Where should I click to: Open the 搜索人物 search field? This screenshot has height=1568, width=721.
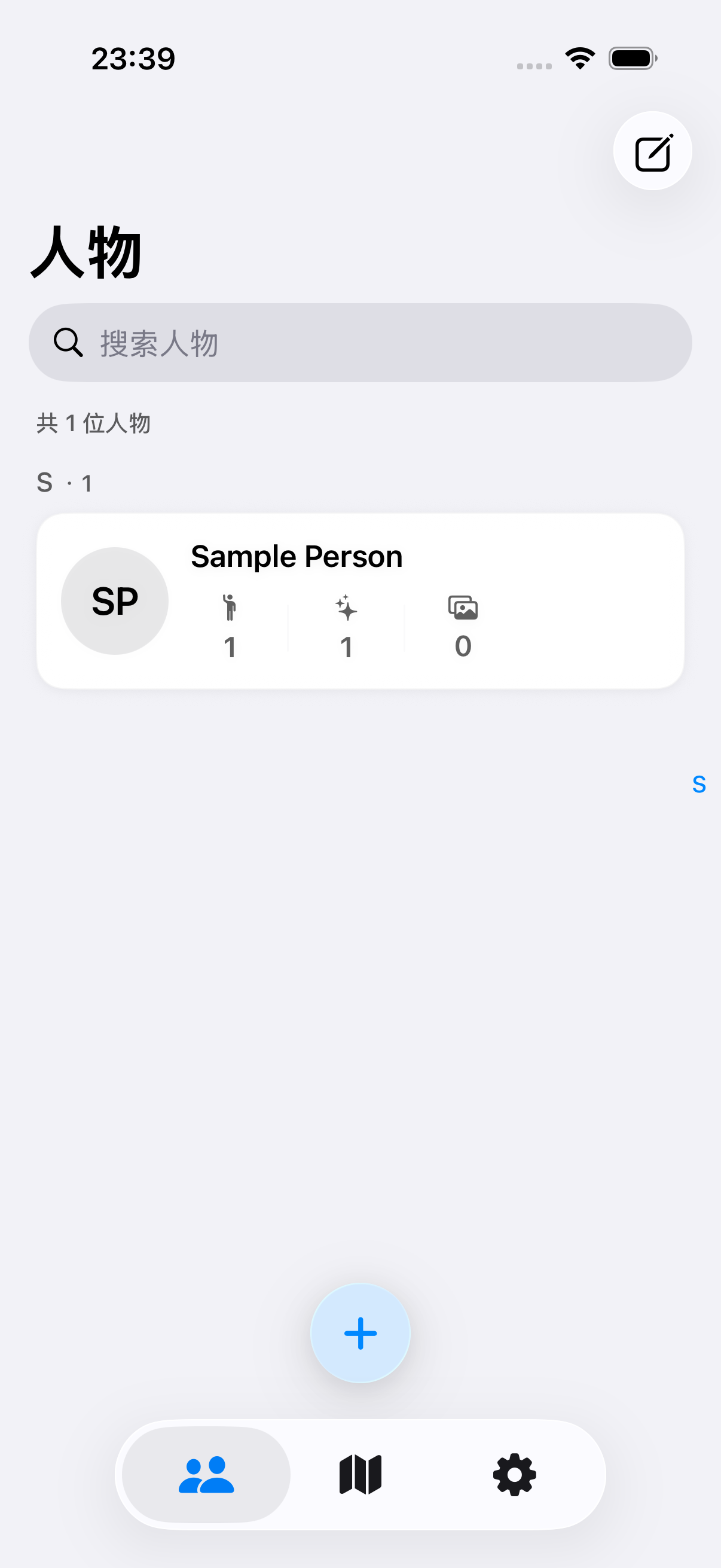click(360, 343)
